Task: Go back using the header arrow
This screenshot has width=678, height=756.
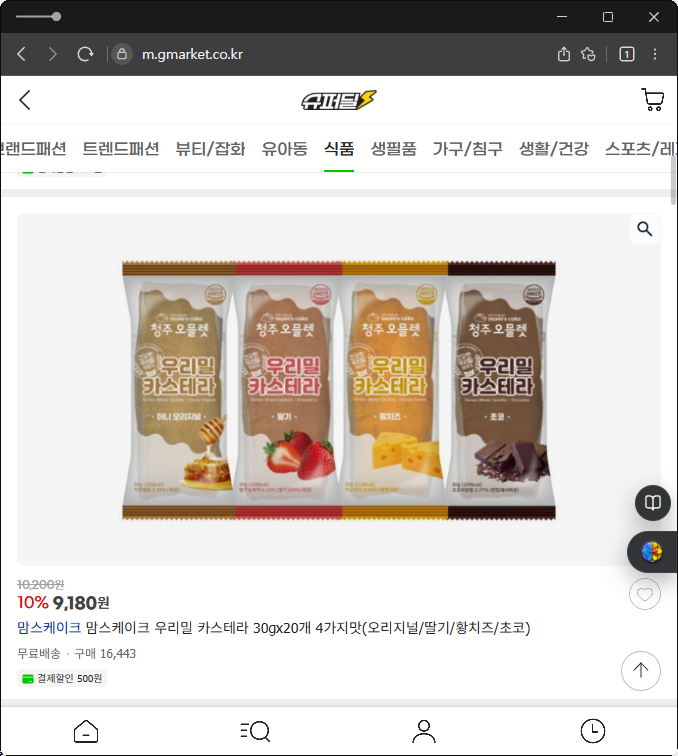Action: tap(26, 100)
